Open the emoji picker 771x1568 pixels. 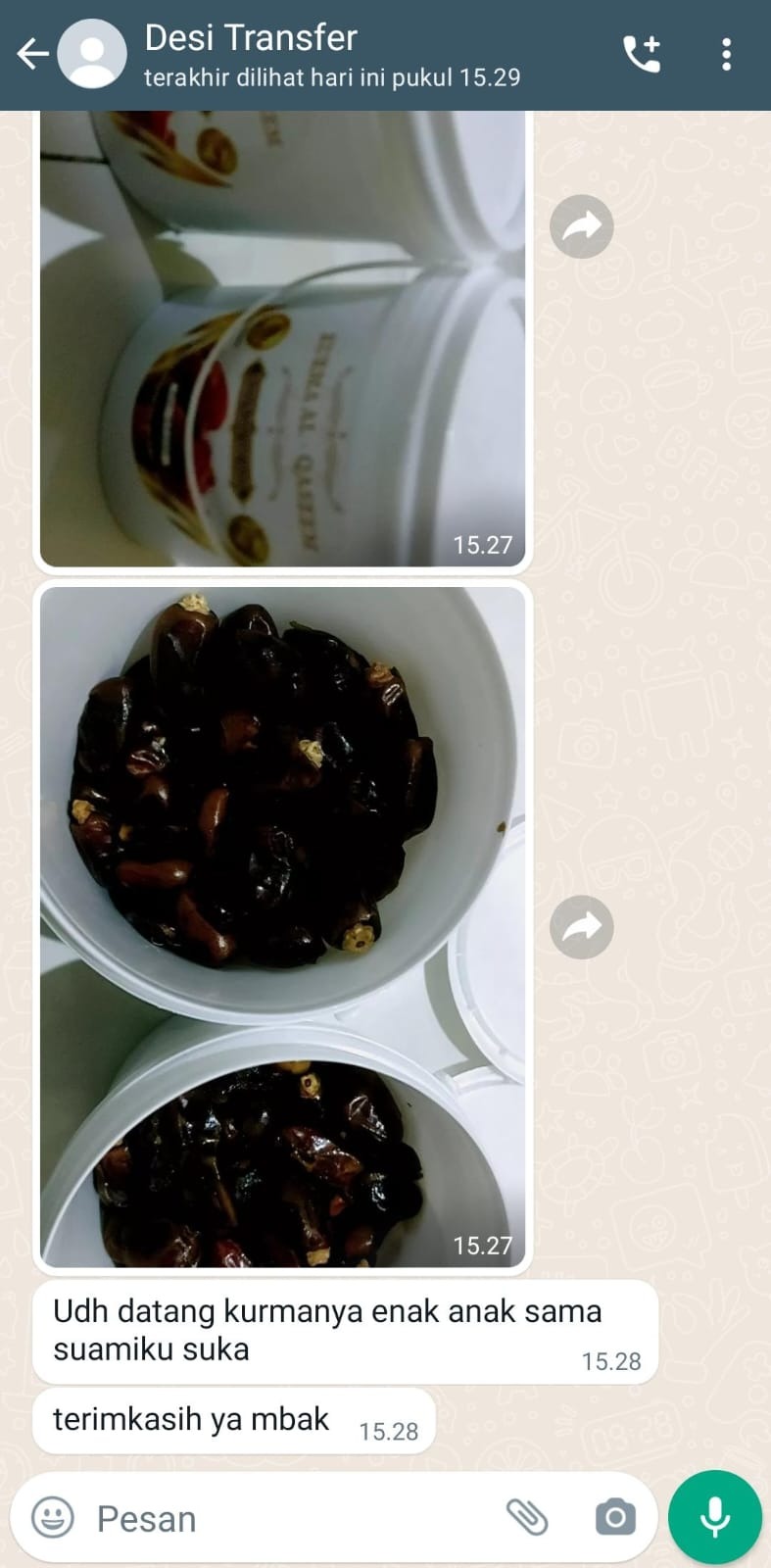pyautogui.click(x=53, y=1518)
